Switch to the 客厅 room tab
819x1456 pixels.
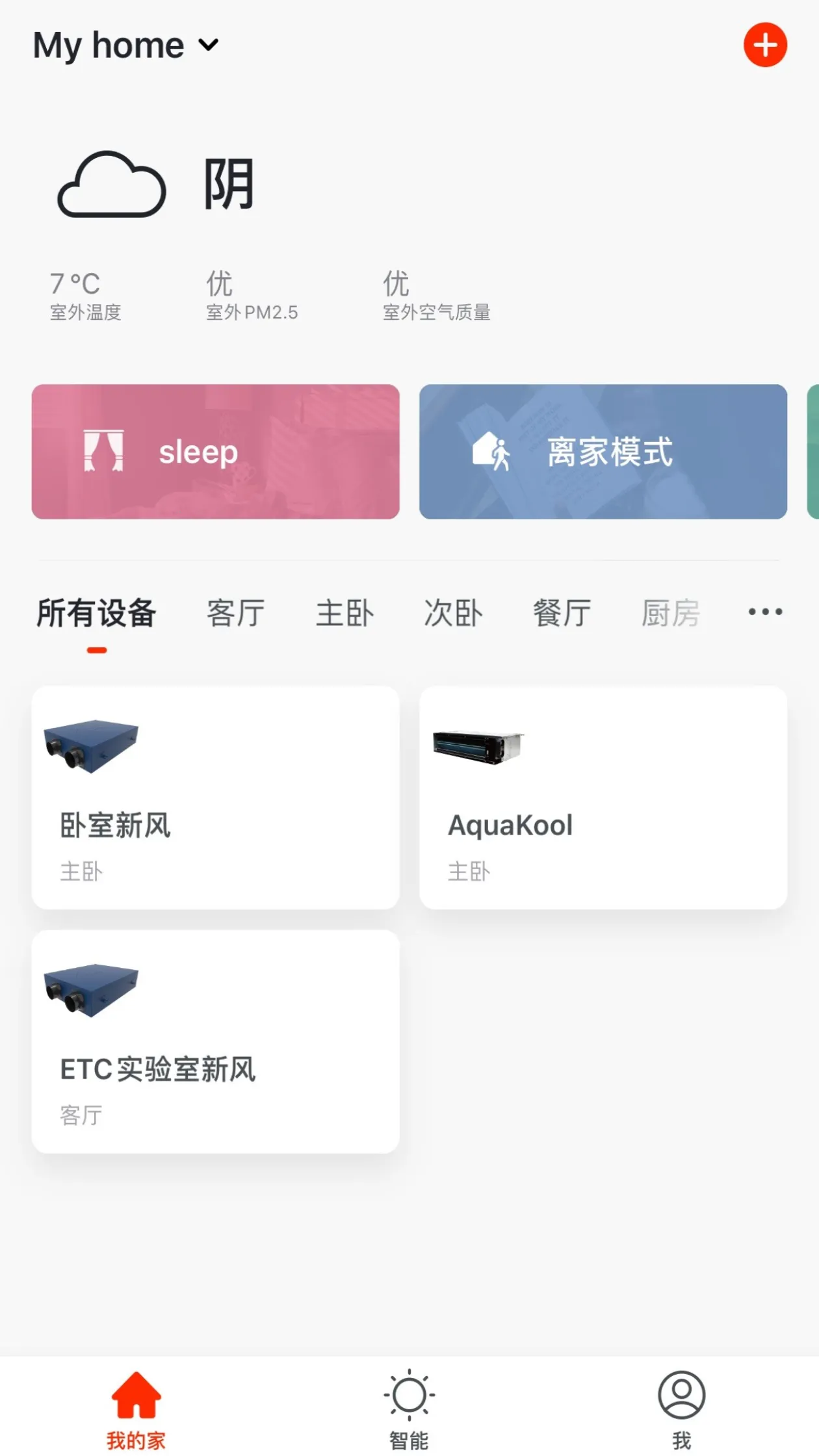236,613
